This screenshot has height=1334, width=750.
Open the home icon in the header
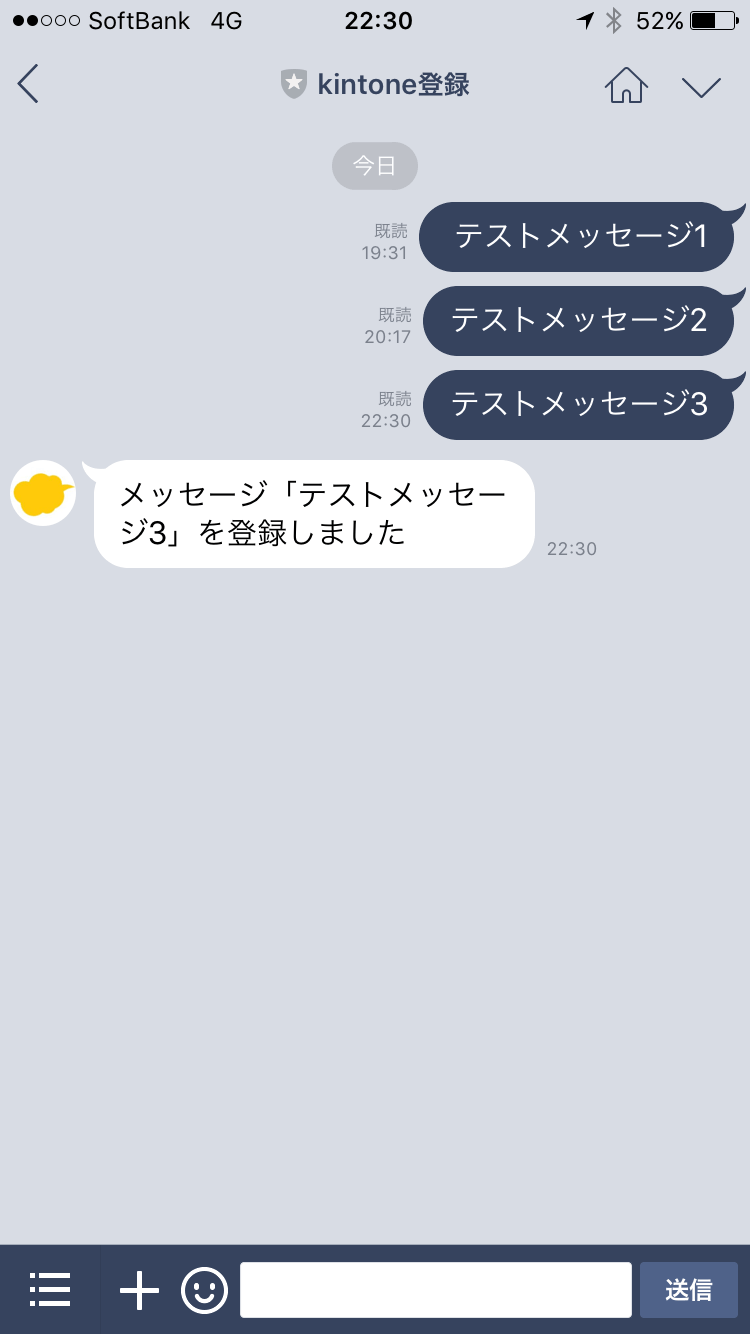point(626,85)
